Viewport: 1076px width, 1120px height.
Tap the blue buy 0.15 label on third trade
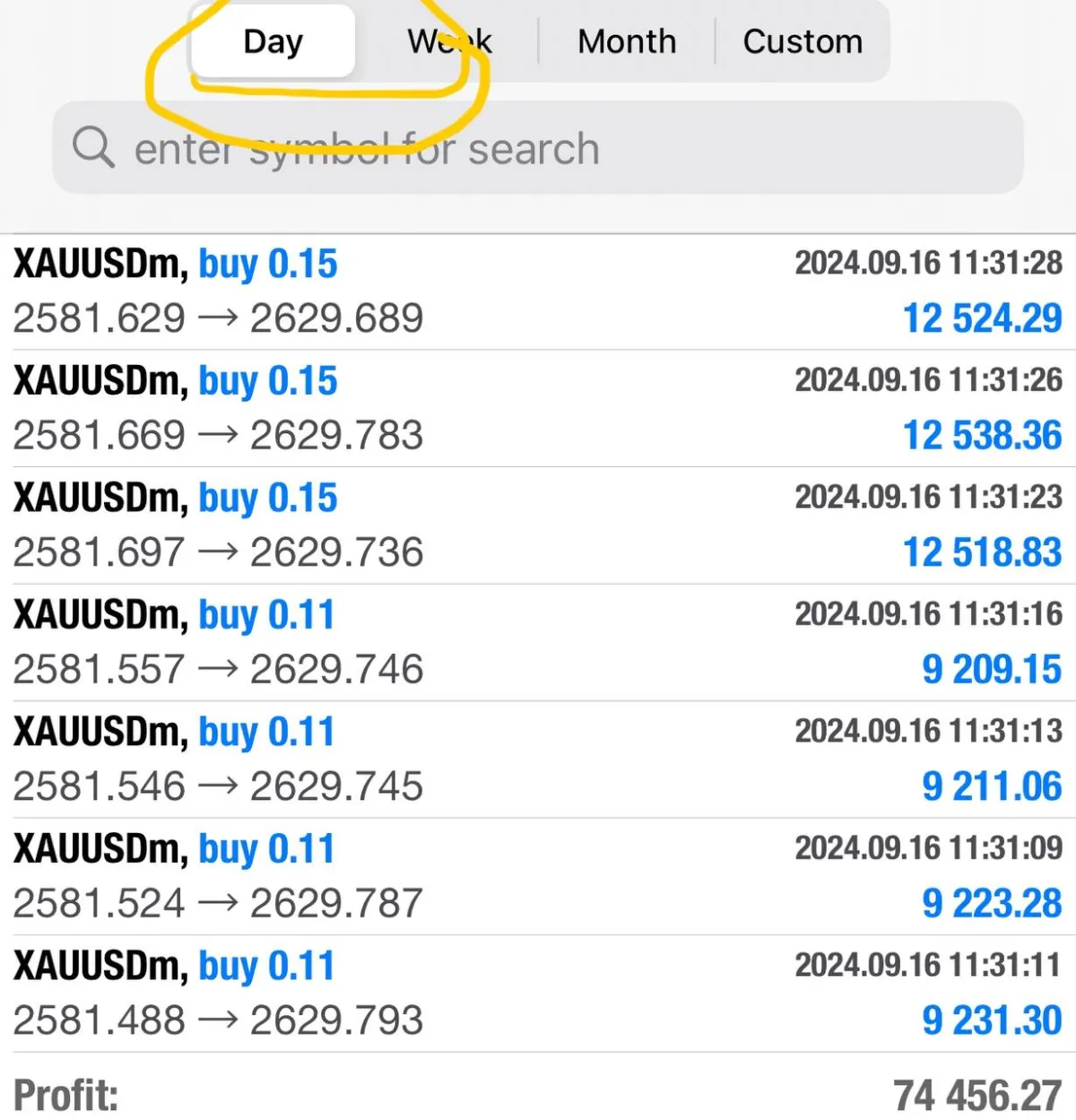click(266, 498)
